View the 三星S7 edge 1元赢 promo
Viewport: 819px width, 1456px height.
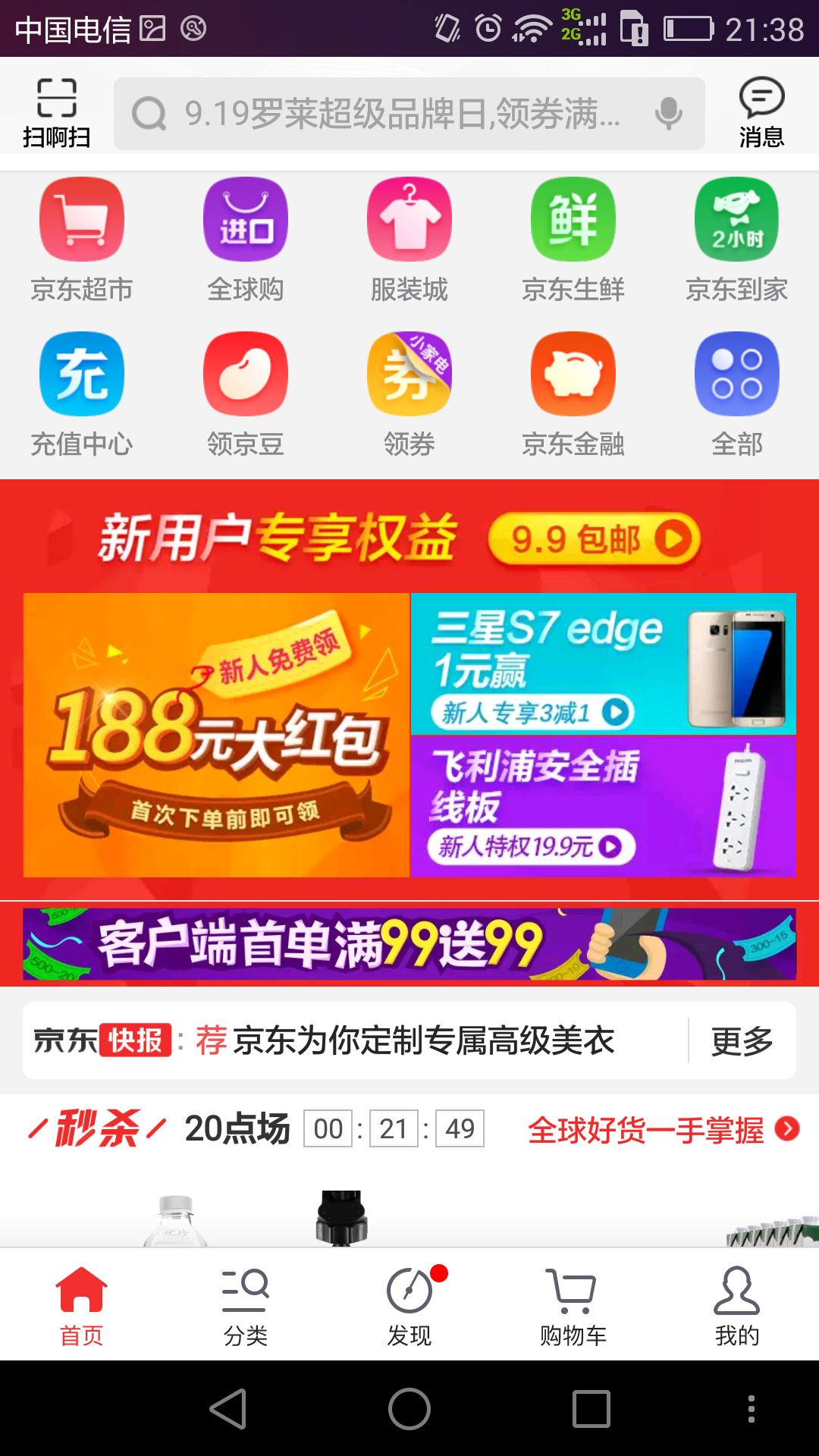tap(603, 664)
